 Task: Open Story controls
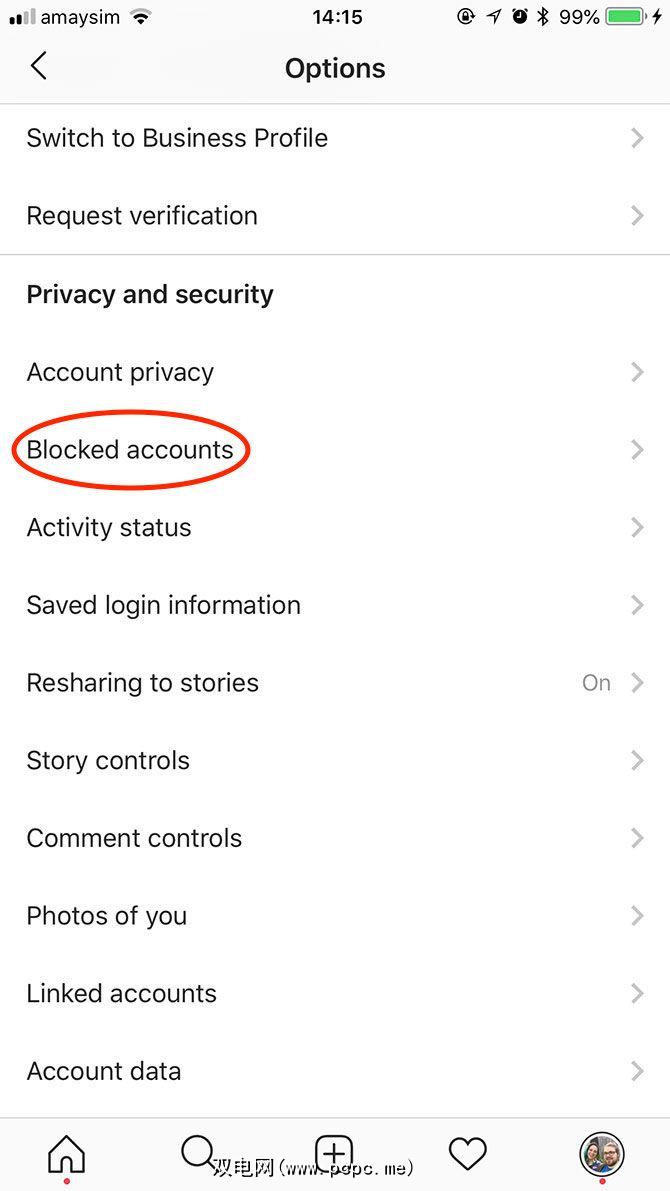pyautogui.click(x=108, y=761)
